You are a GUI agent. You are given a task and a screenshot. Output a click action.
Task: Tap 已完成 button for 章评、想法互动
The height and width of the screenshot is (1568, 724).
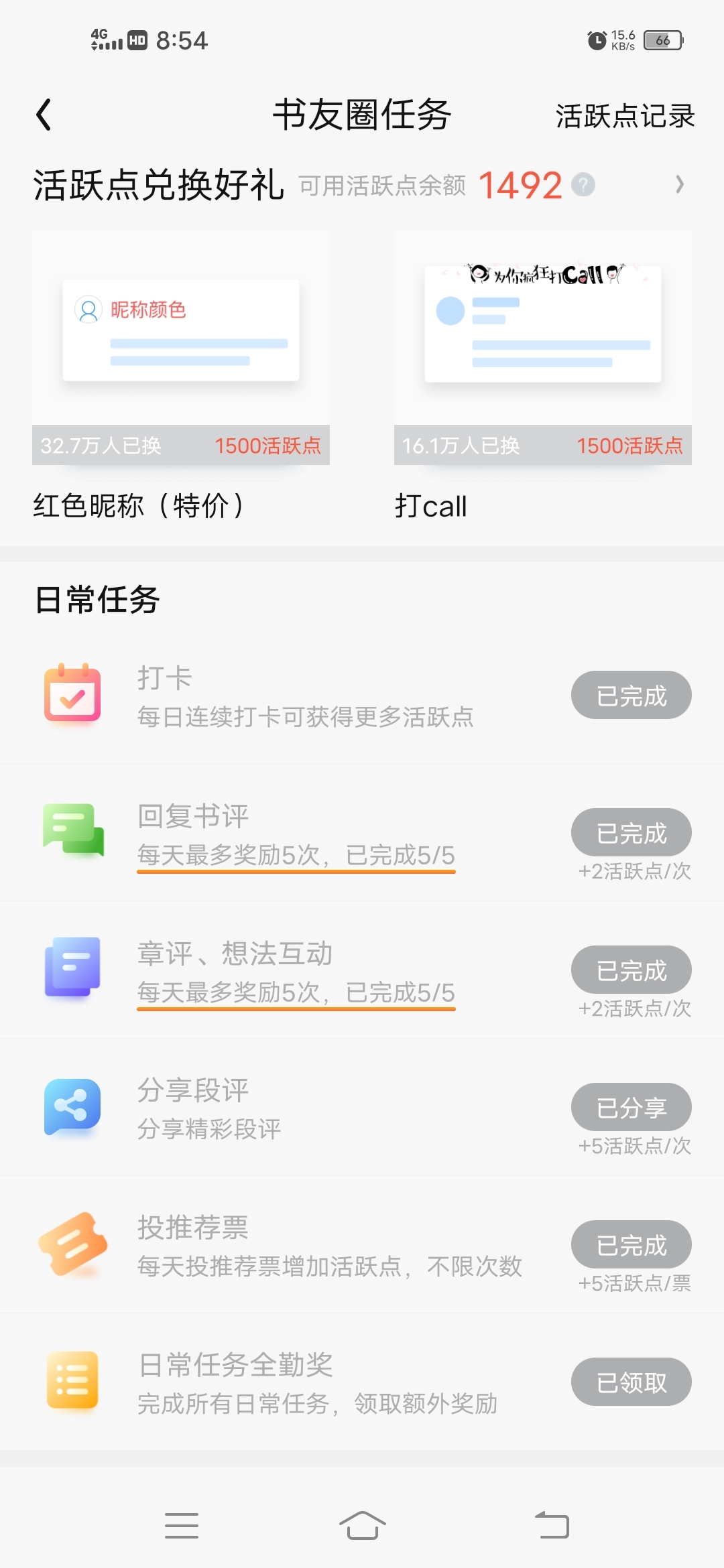(631, 970)
